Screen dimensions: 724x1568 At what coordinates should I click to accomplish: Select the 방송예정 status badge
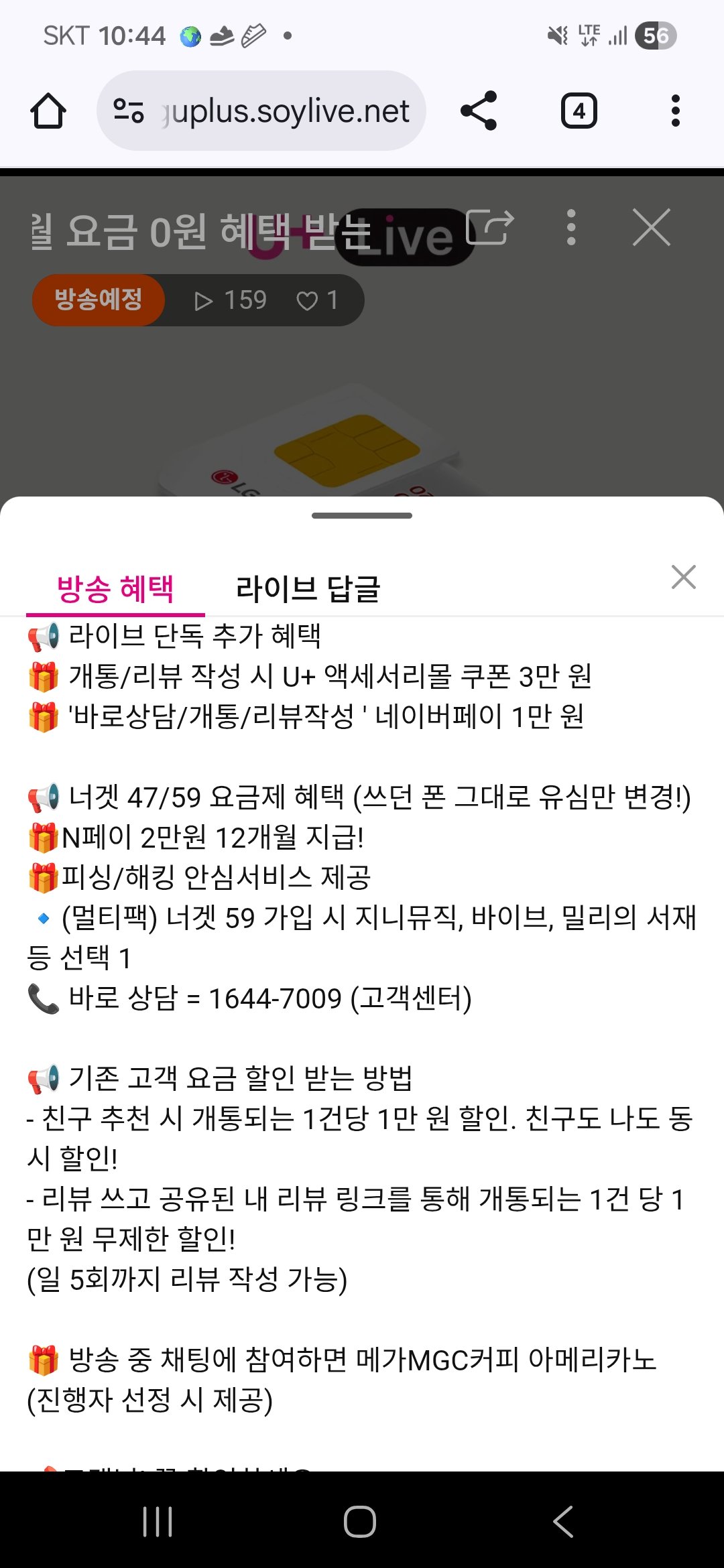click(98, 300)
